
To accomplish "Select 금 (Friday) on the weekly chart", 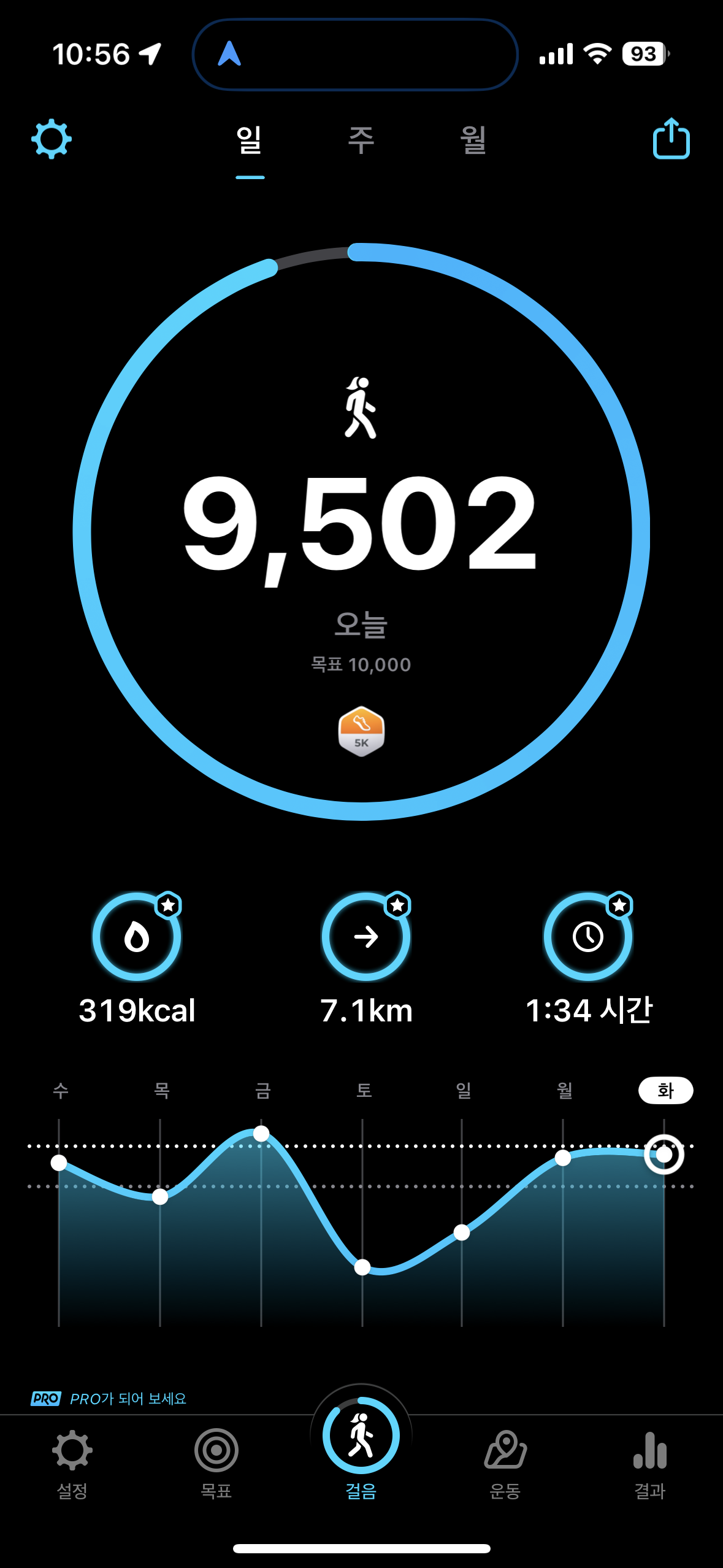I will pos(262,1091).
